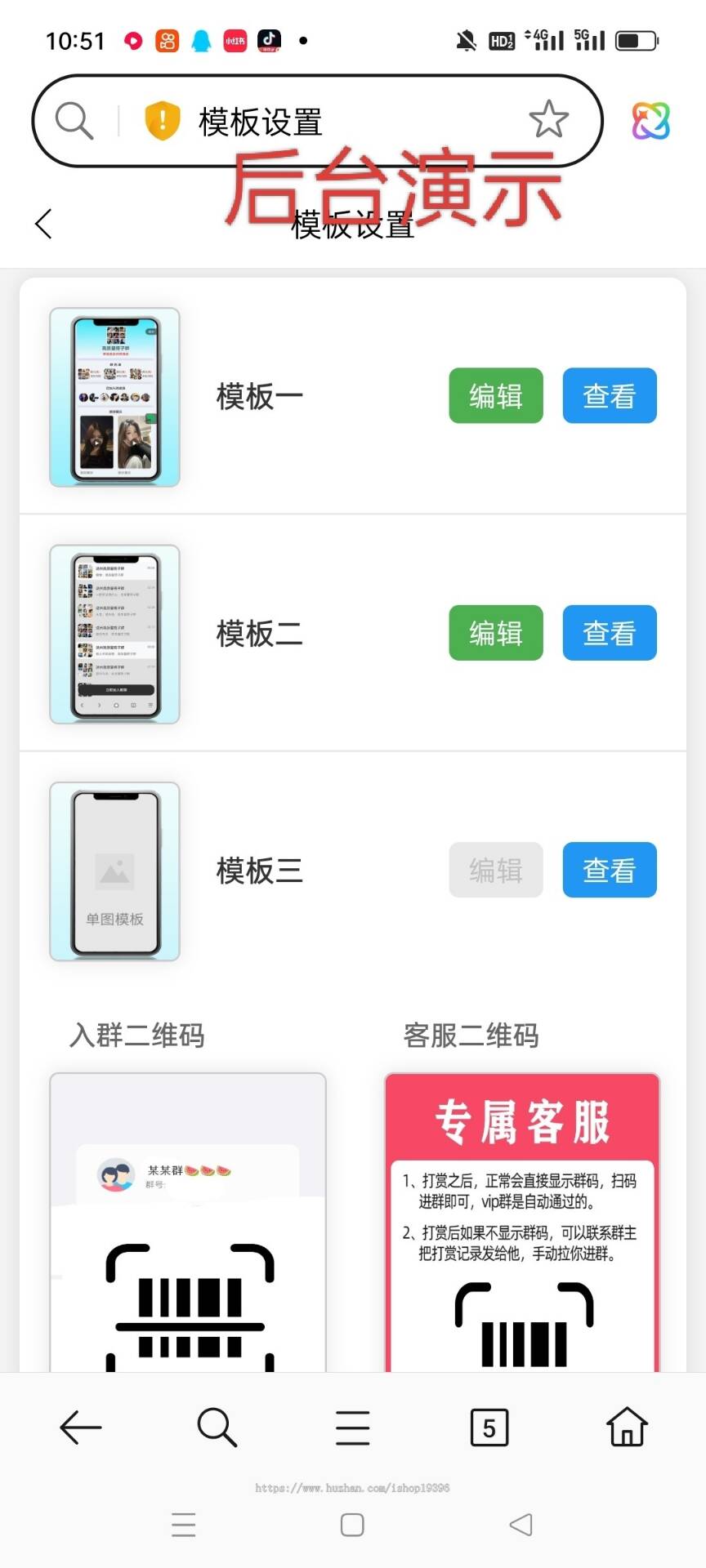Tap the disabled 编辑 button of 模板三
Viewport: 706px width, 1568px height.
pyautogui.click(x=496, y=871)
